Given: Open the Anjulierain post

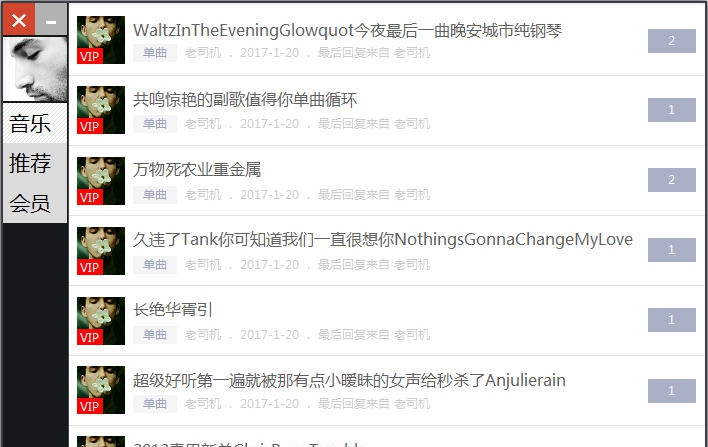Looking at the screenshot, I should [349, 380].
